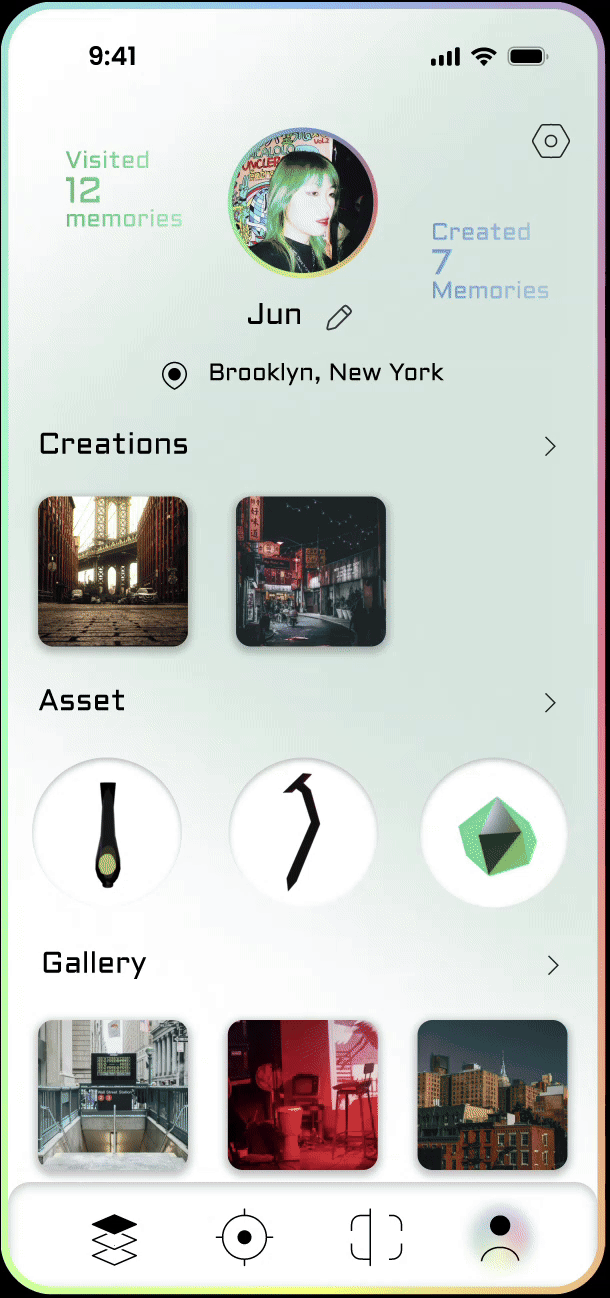610x1298 pixels.
Task: Select the black paddle-shaped asset
Action: (x=108, y=832)
